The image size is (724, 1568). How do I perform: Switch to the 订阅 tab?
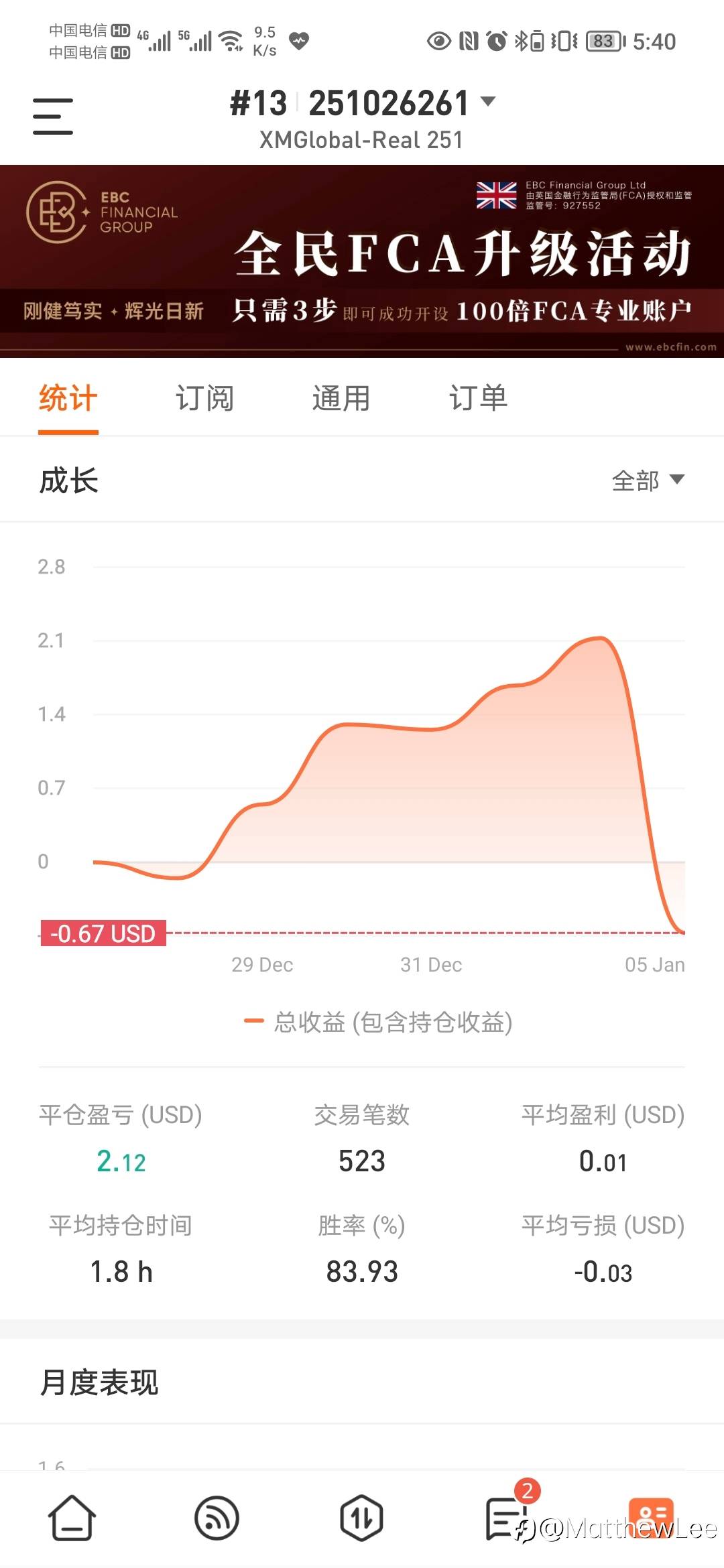click(205, 398)
